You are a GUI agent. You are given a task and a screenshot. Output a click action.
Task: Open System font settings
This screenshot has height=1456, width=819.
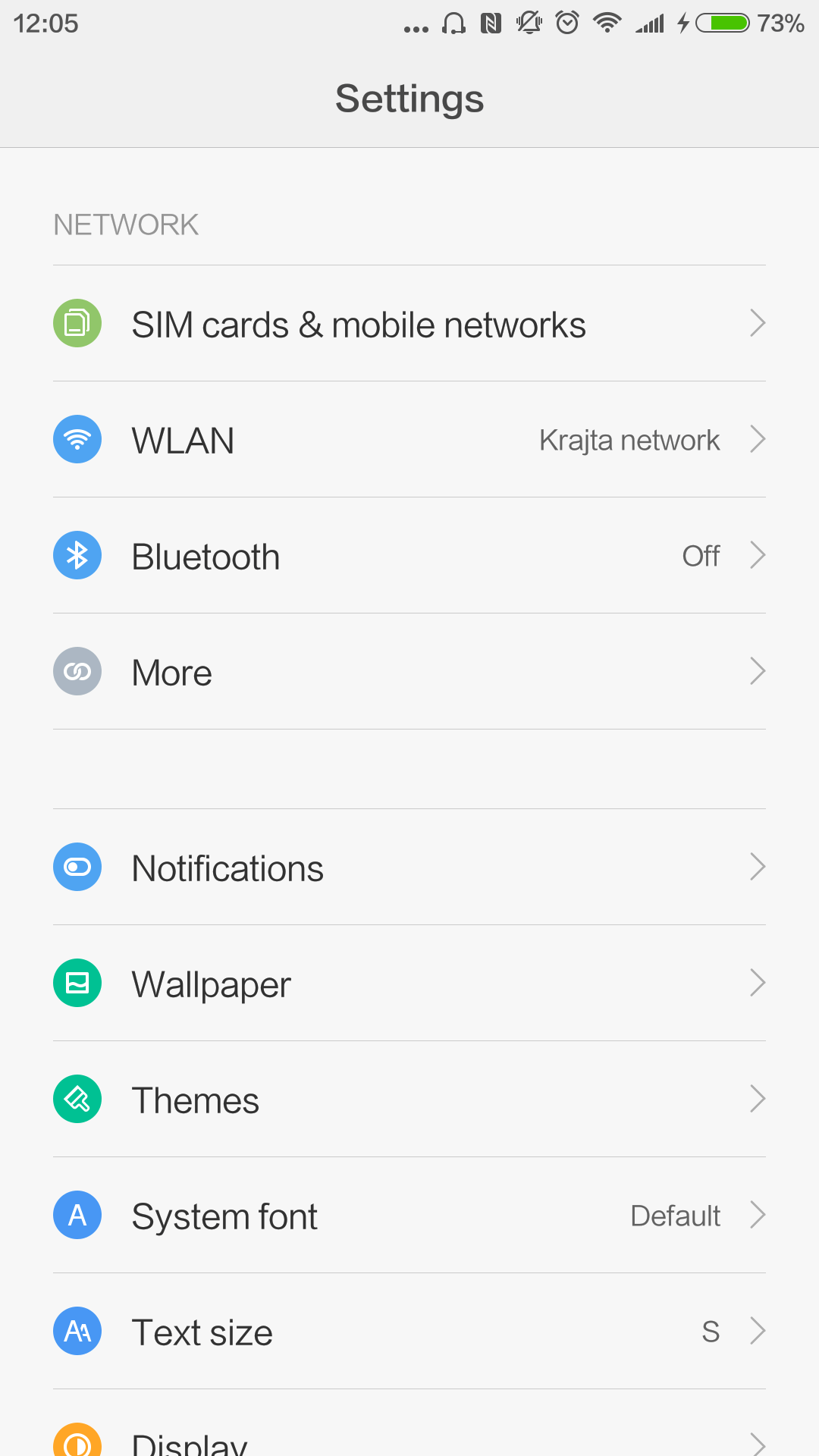point(409,1216)
